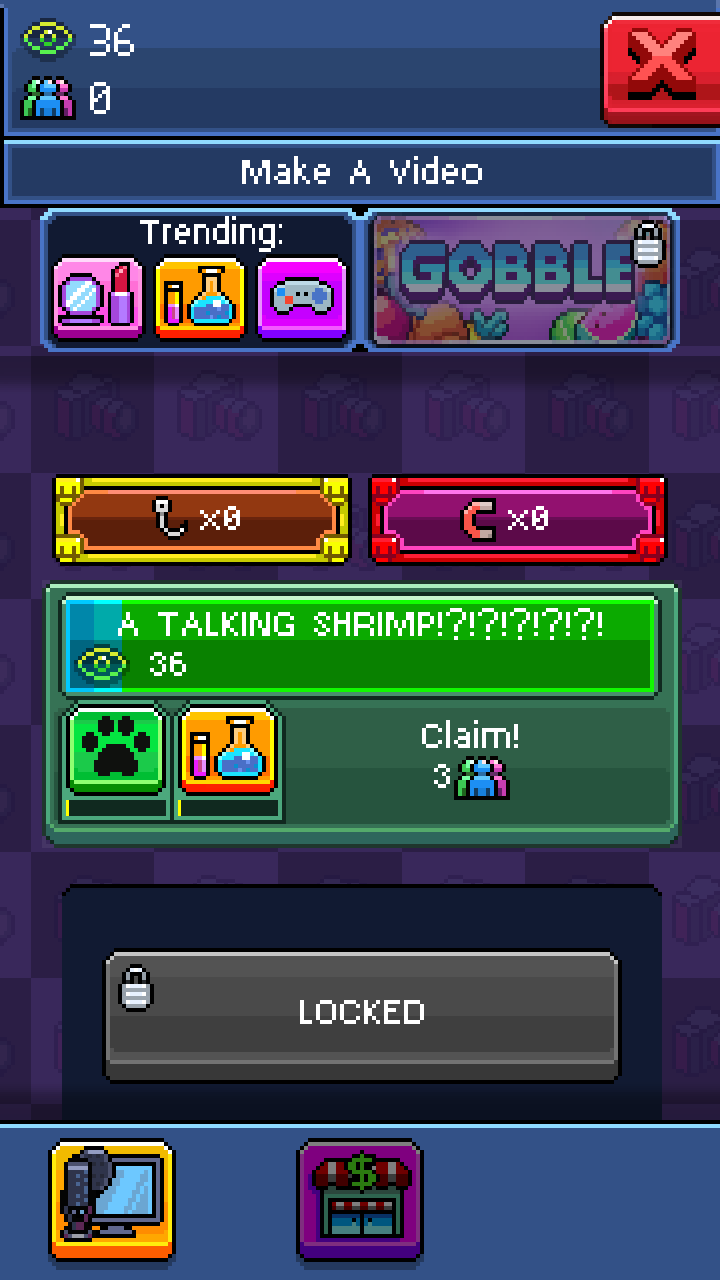Close the Make A Video screen
Screen dimensions: 720x1280
pos(660,68)
